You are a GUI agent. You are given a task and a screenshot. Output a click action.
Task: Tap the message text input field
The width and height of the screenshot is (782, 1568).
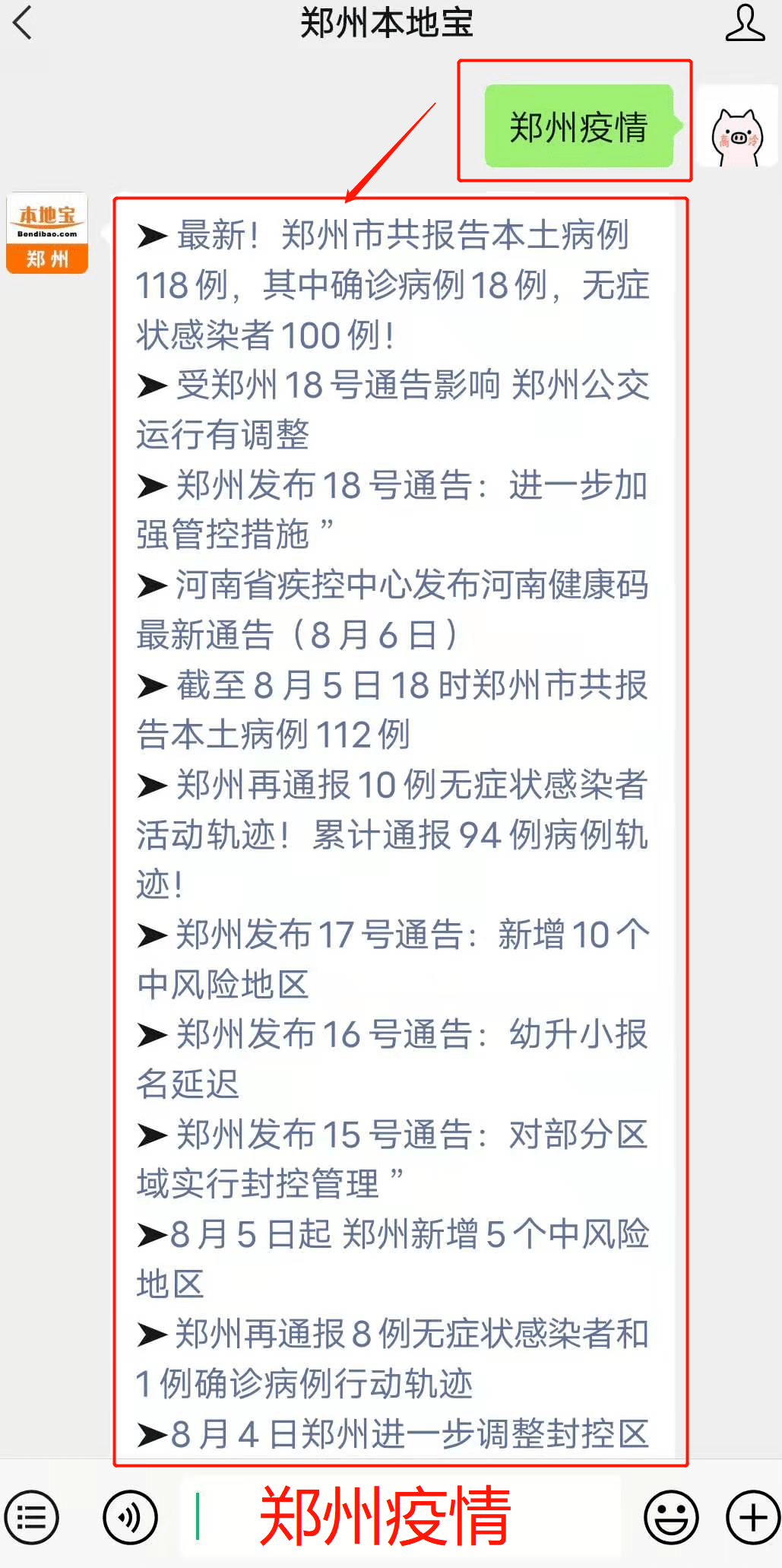point(400,1518)
